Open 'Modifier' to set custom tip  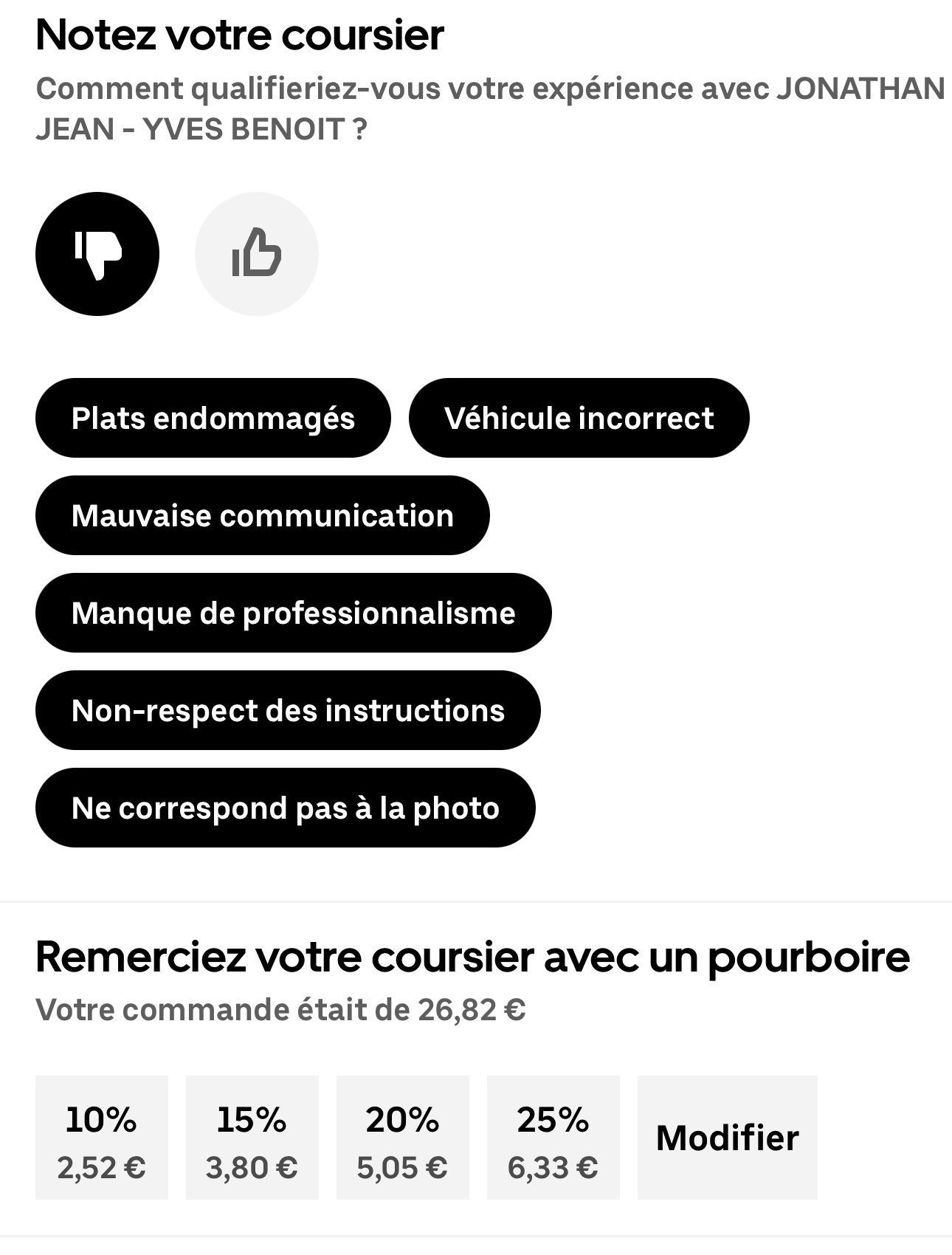point(727,1138)
